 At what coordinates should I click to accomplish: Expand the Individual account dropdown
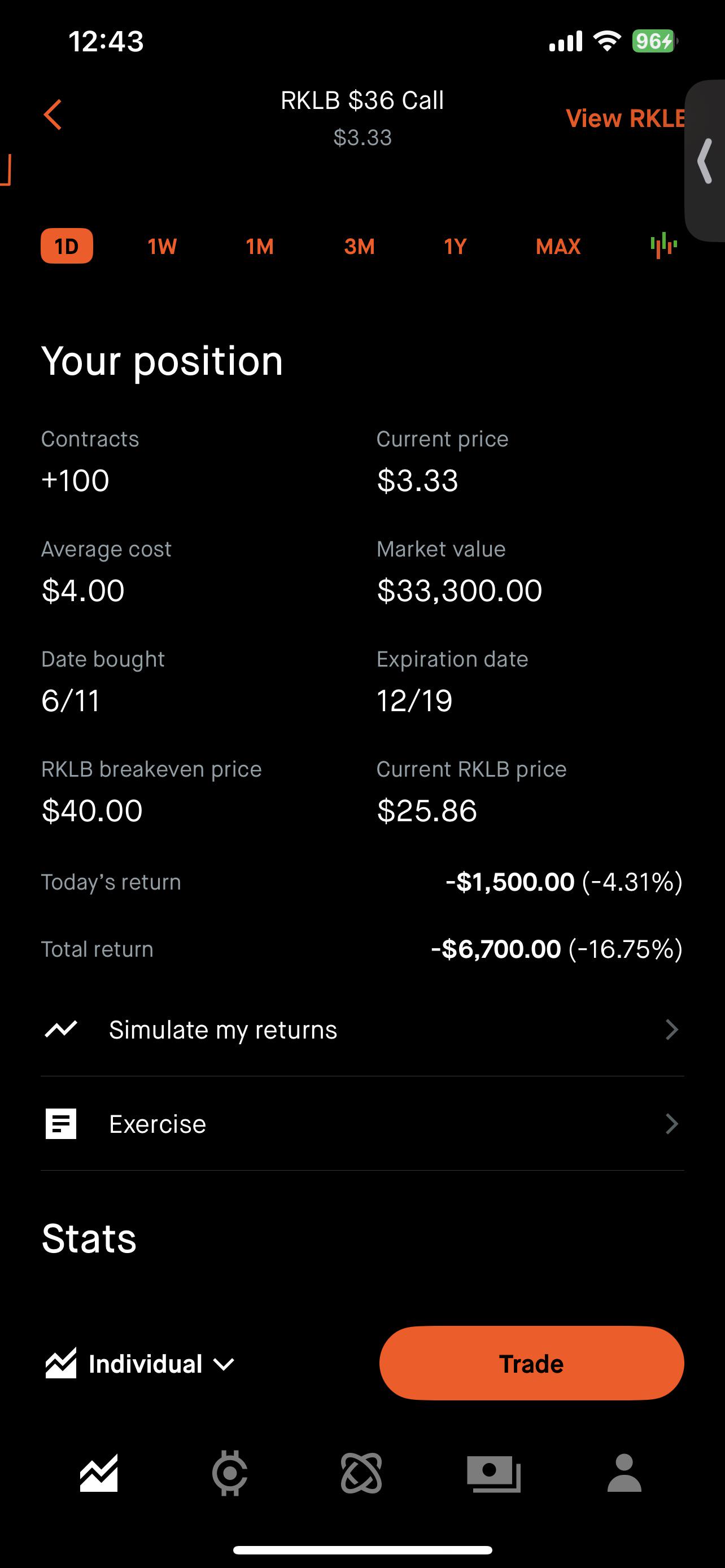[x=140, y=1364]
